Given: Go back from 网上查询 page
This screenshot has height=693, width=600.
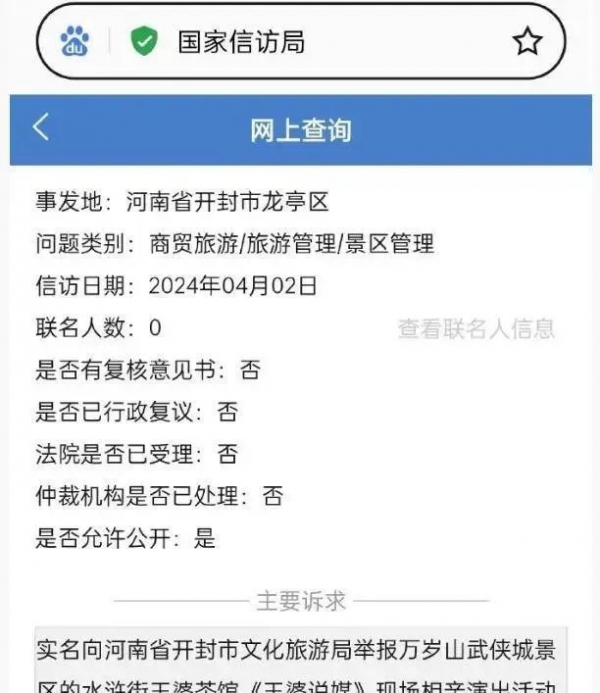Looking at the screenshot, I should point(40,129).
